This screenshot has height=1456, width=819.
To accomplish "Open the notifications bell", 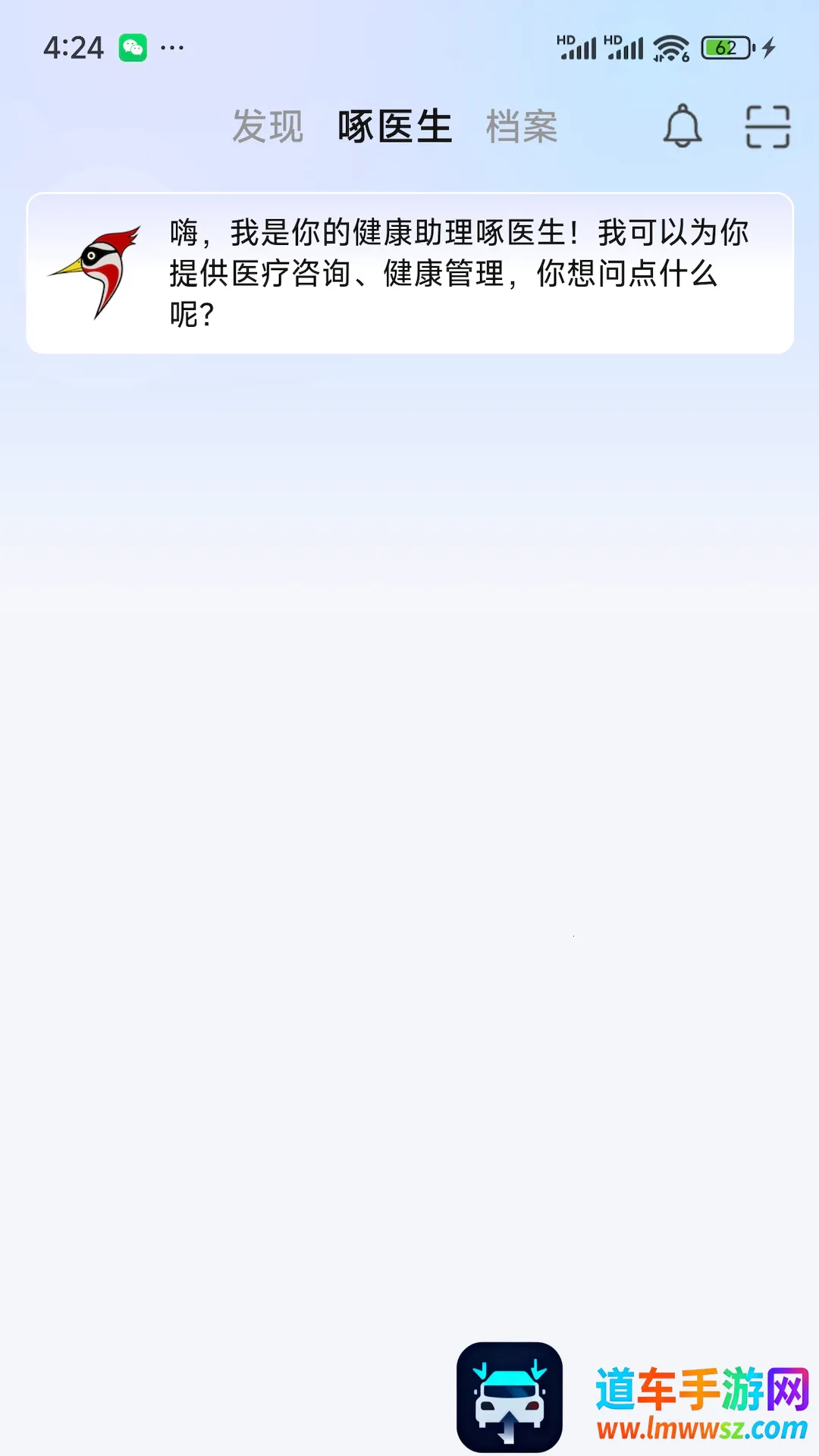I will 682,126.
